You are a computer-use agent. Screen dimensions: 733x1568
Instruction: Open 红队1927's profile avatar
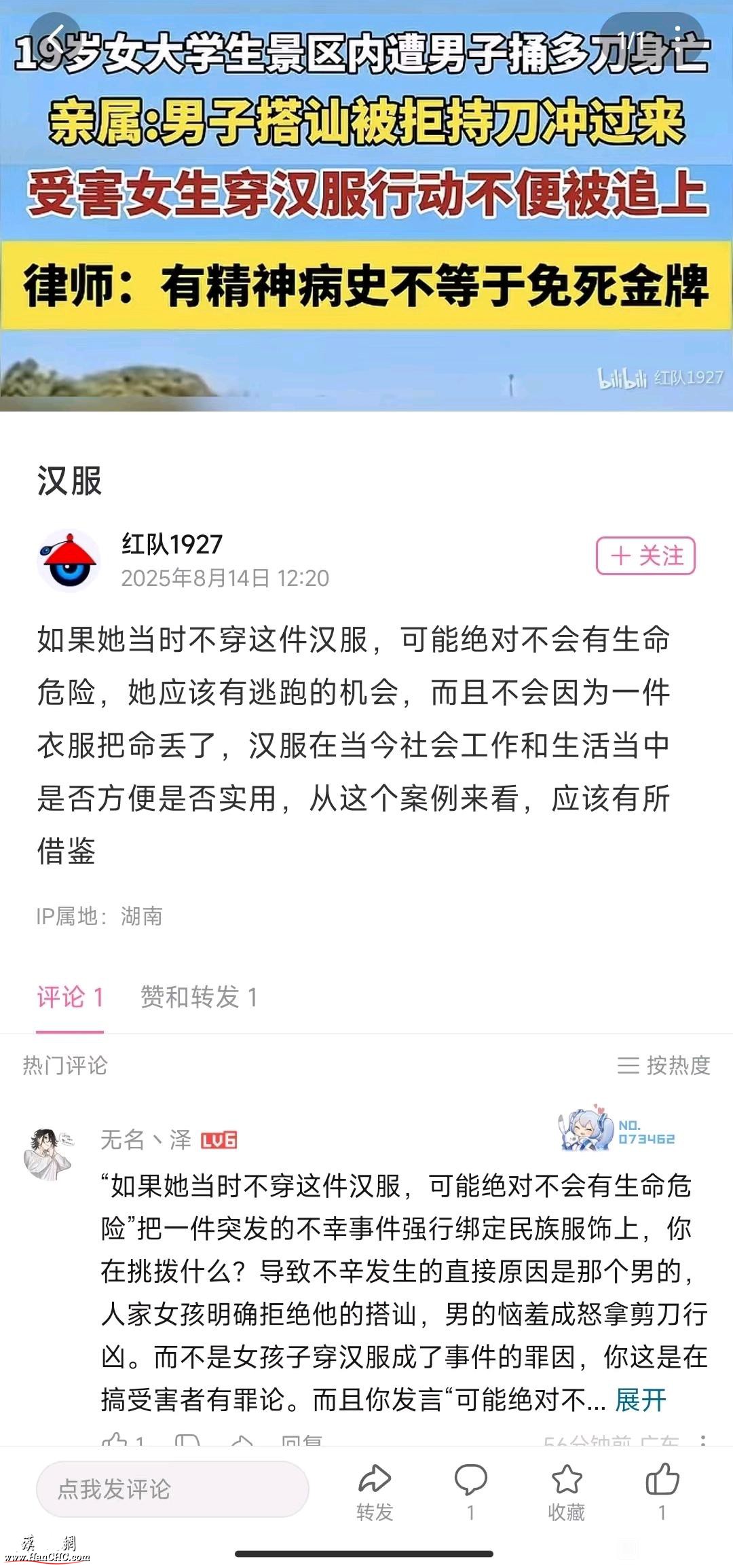69,561
